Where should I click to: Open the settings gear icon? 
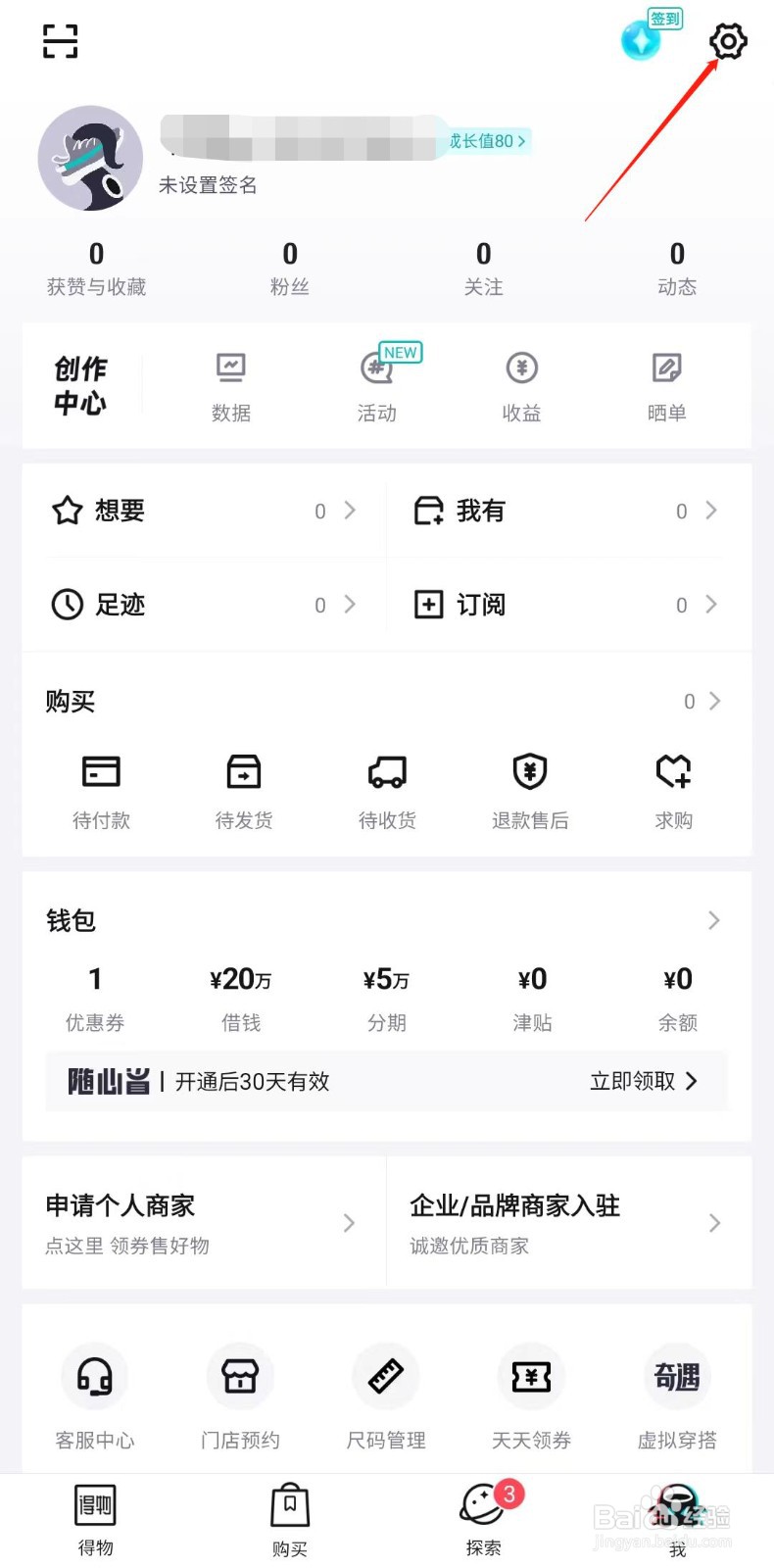tap(728, 41)
